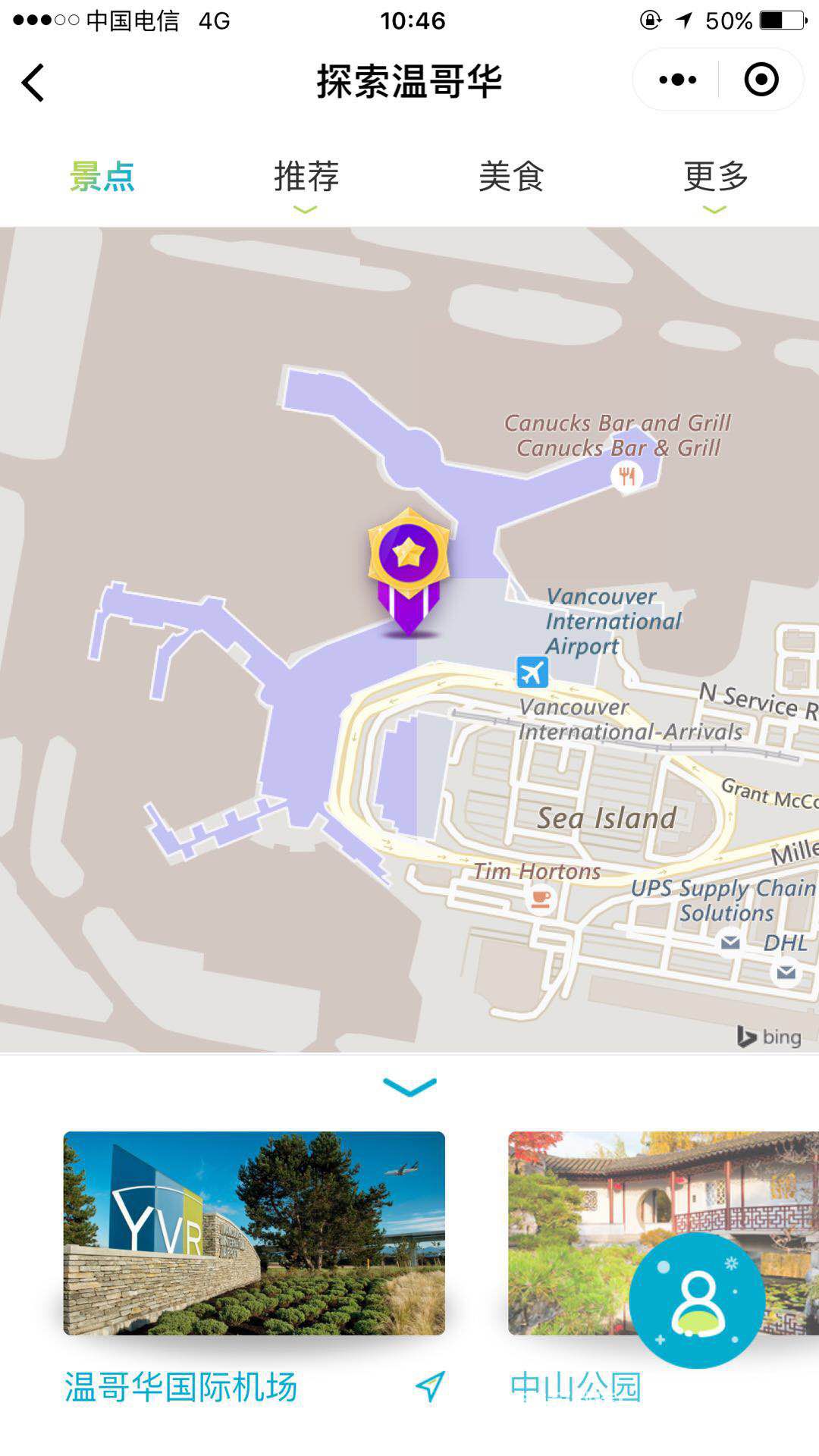Tap the Vancouver International Airport plane marker

[532, 672]
